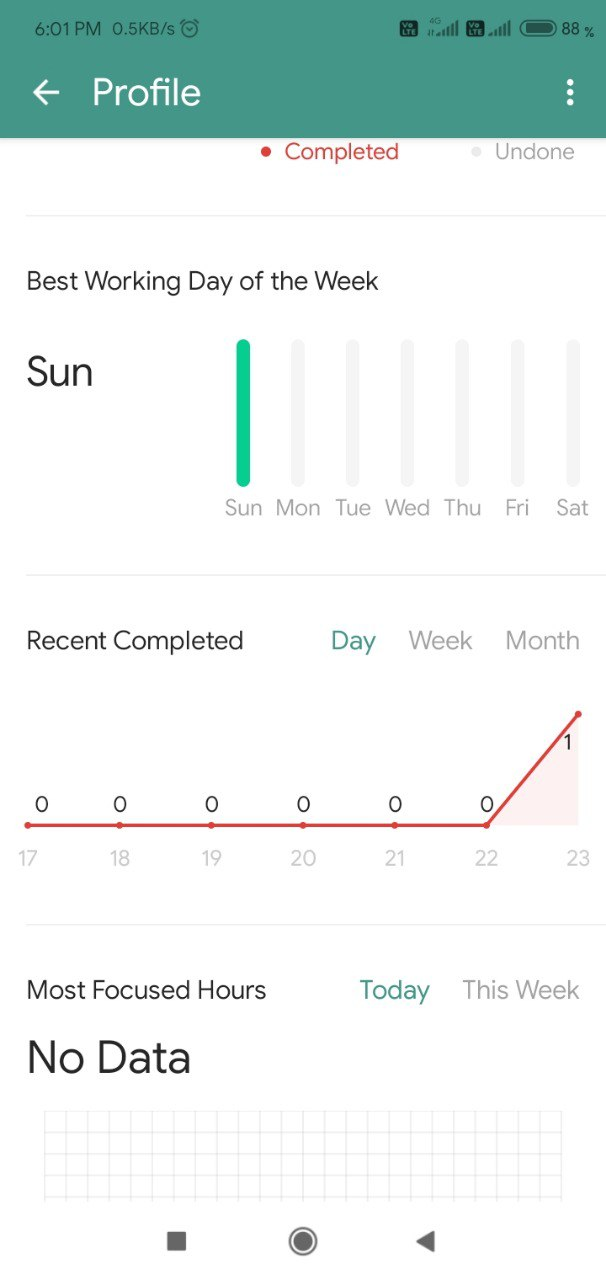Screen dimensions: 606x1280
Task: Open the three-dot overflow menu
Action: [x=569, y=93]
